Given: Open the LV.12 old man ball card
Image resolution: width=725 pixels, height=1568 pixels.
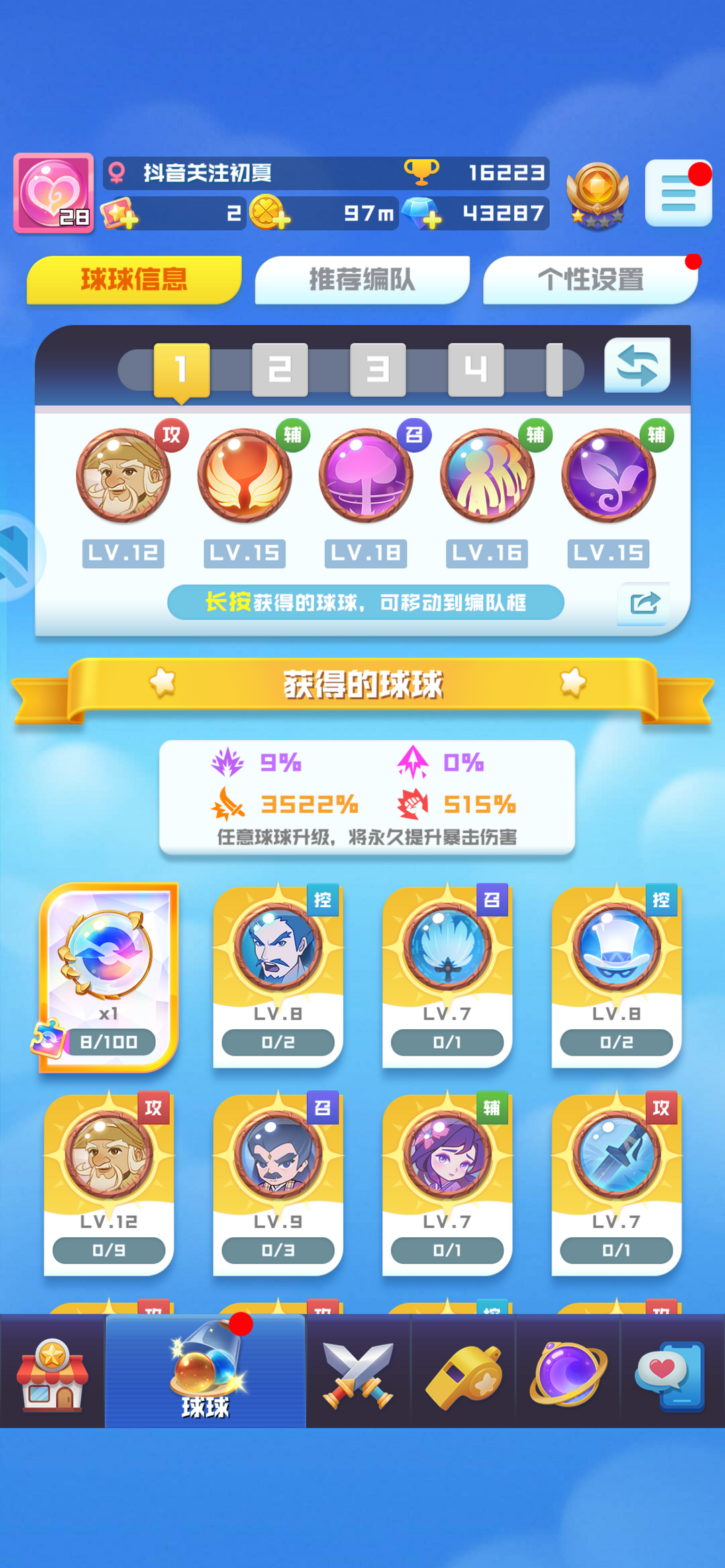Looking at the screenshot, I should (x=109, y=1184).
